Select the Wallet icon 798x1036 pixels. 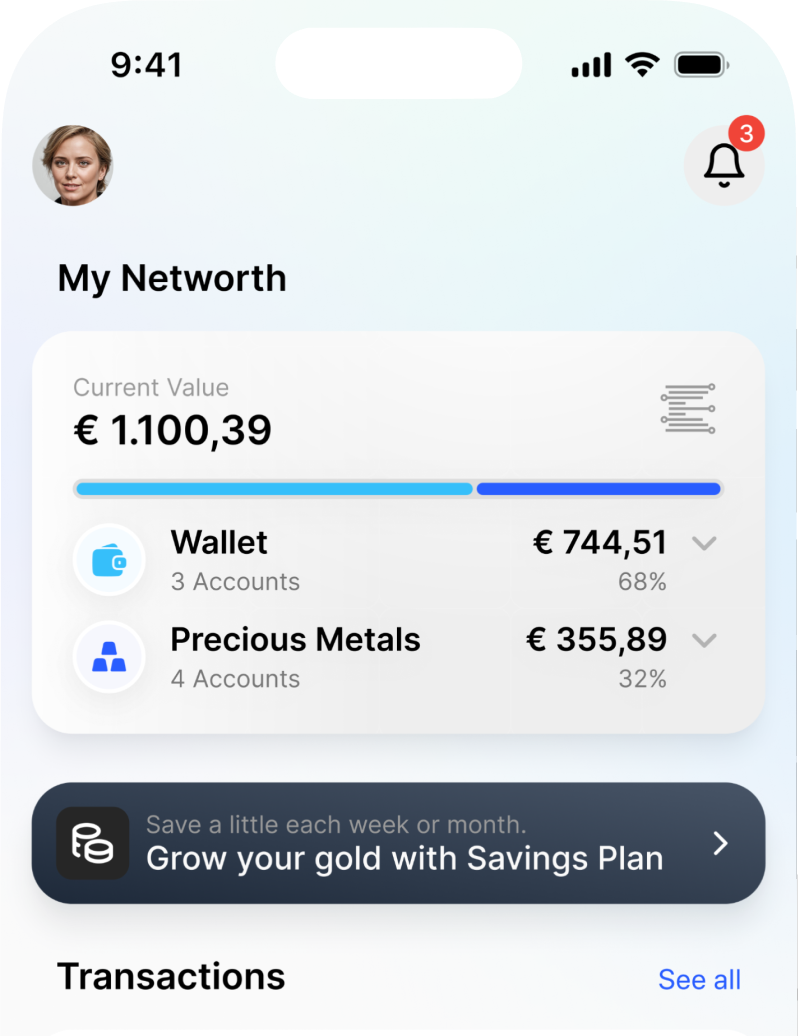click(109, 560)
